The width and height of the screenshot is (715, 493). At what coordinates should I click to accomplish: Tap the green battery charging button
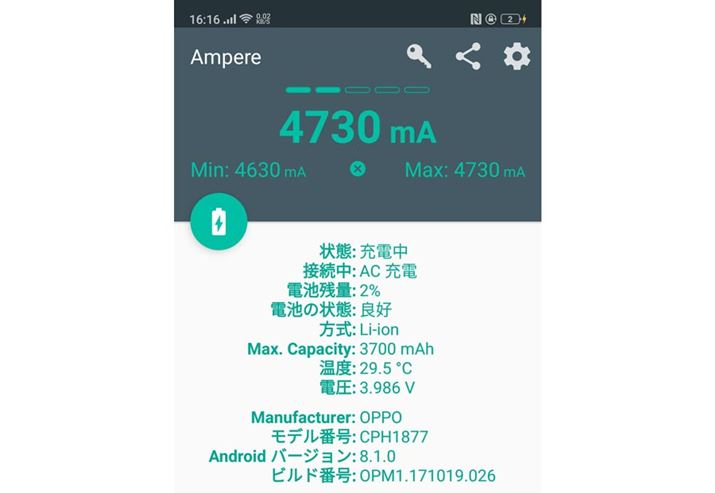pos(219,223)
